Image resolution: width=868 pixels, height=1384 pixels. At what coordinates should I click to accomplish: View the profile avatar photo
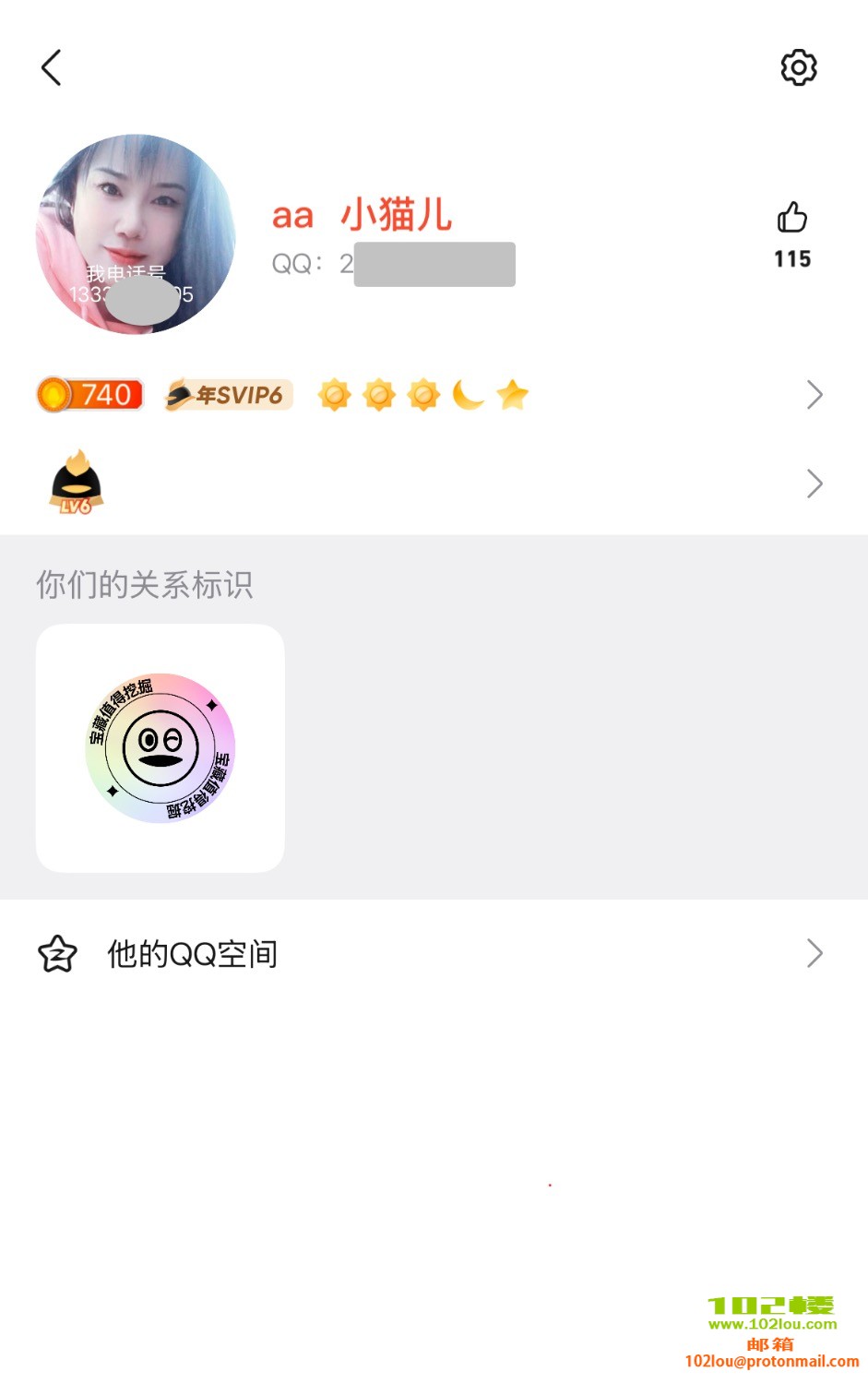pyautogui.click(x=136, y=233)
